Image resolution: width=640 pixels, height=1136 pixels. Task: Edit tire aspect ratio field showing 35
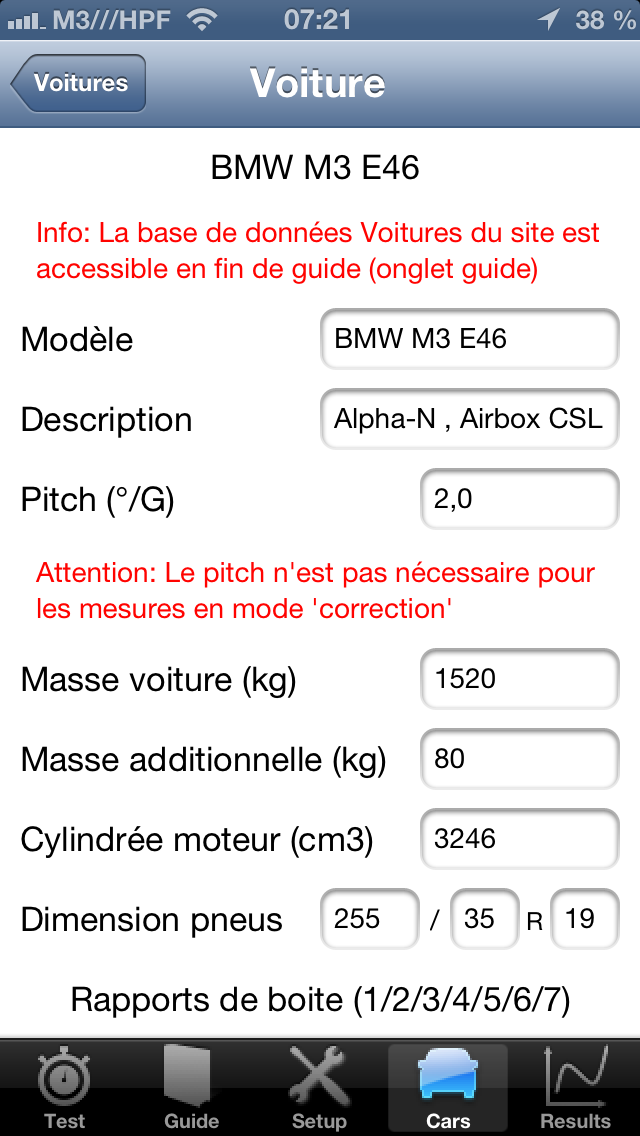tap(485, 919)
